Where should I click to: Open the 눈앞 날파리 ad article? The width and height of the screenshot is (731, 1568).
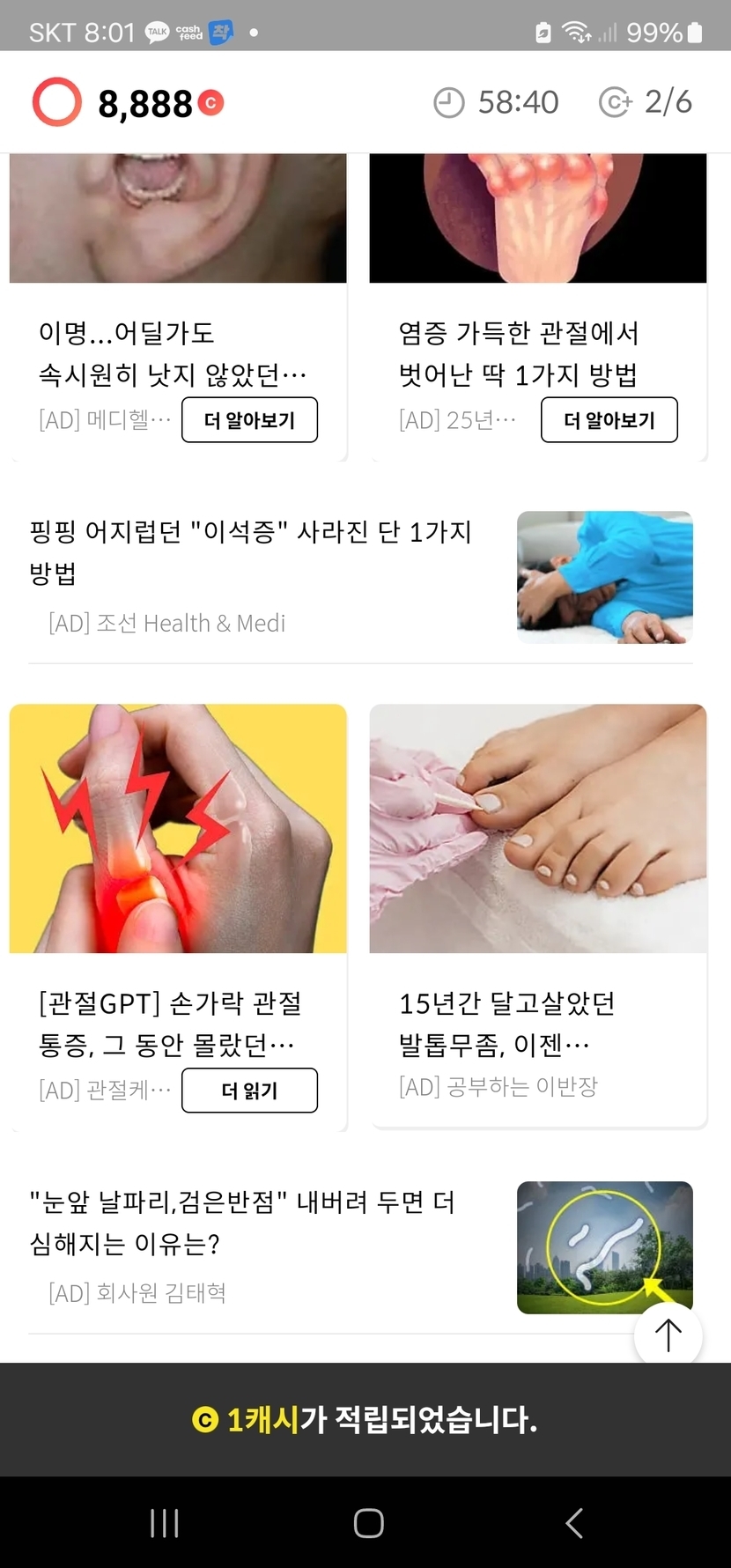point(360,1247)
